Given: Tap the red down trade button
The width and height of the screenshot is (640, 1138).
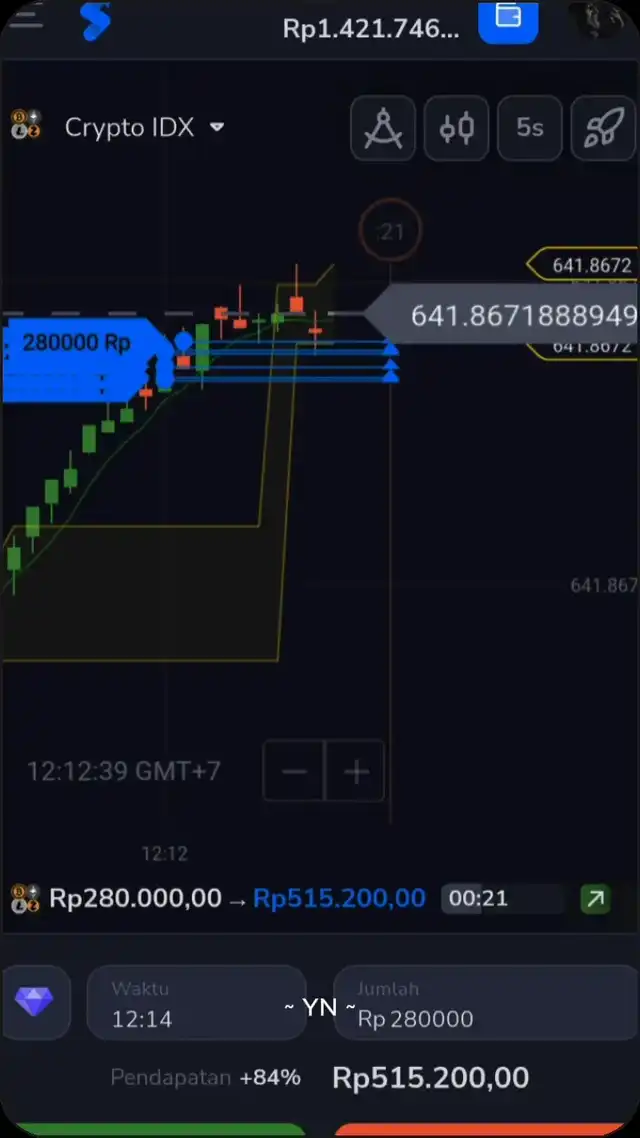Looking at the screenshot, I should 487,1130.
